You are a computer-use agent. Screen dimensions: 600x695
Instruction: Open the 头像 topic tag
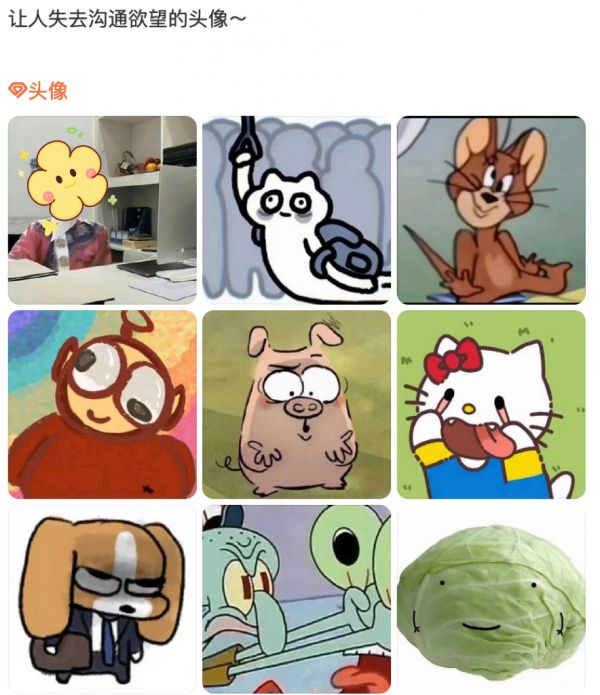(x=39, y=91)
